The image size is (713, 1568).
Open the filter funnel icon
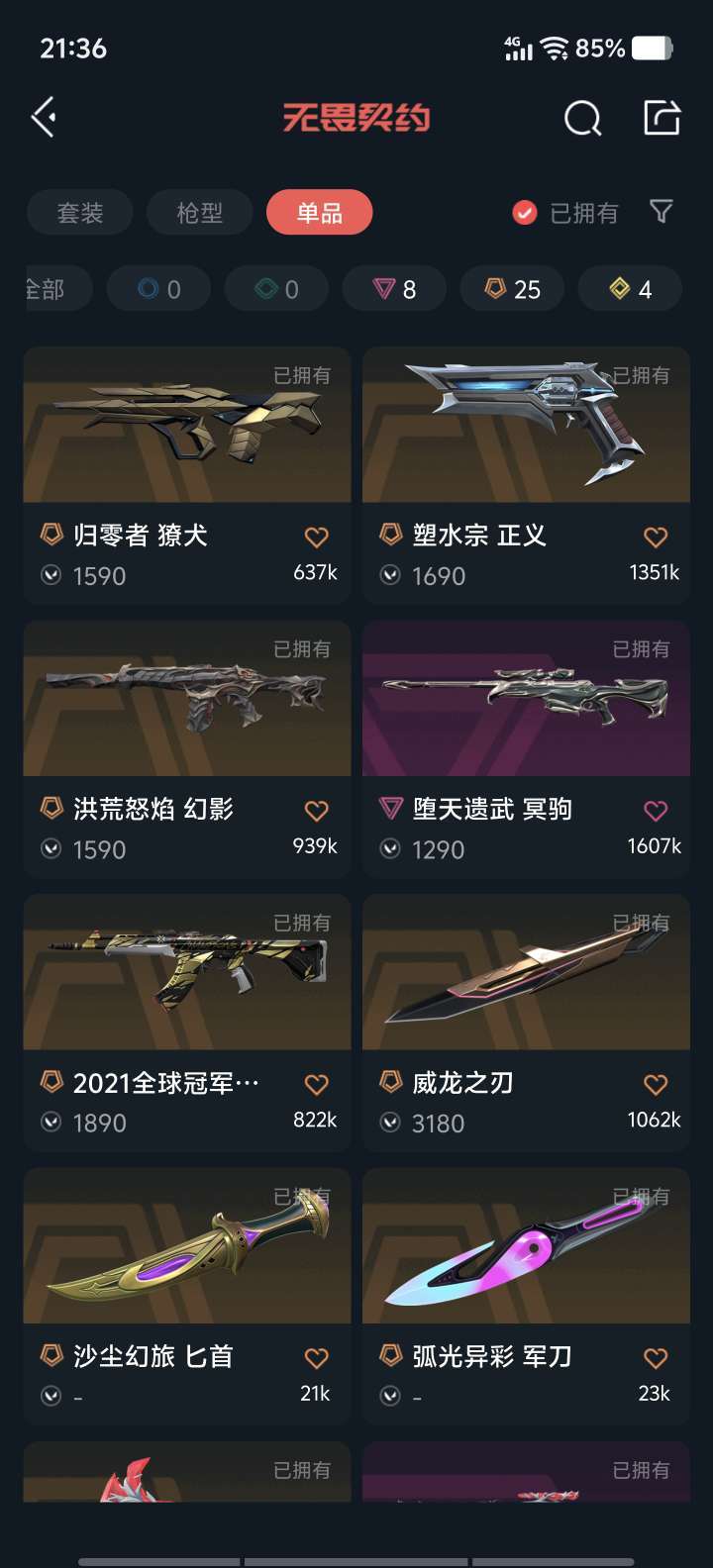pyautogui.click(x=661, y=212)
